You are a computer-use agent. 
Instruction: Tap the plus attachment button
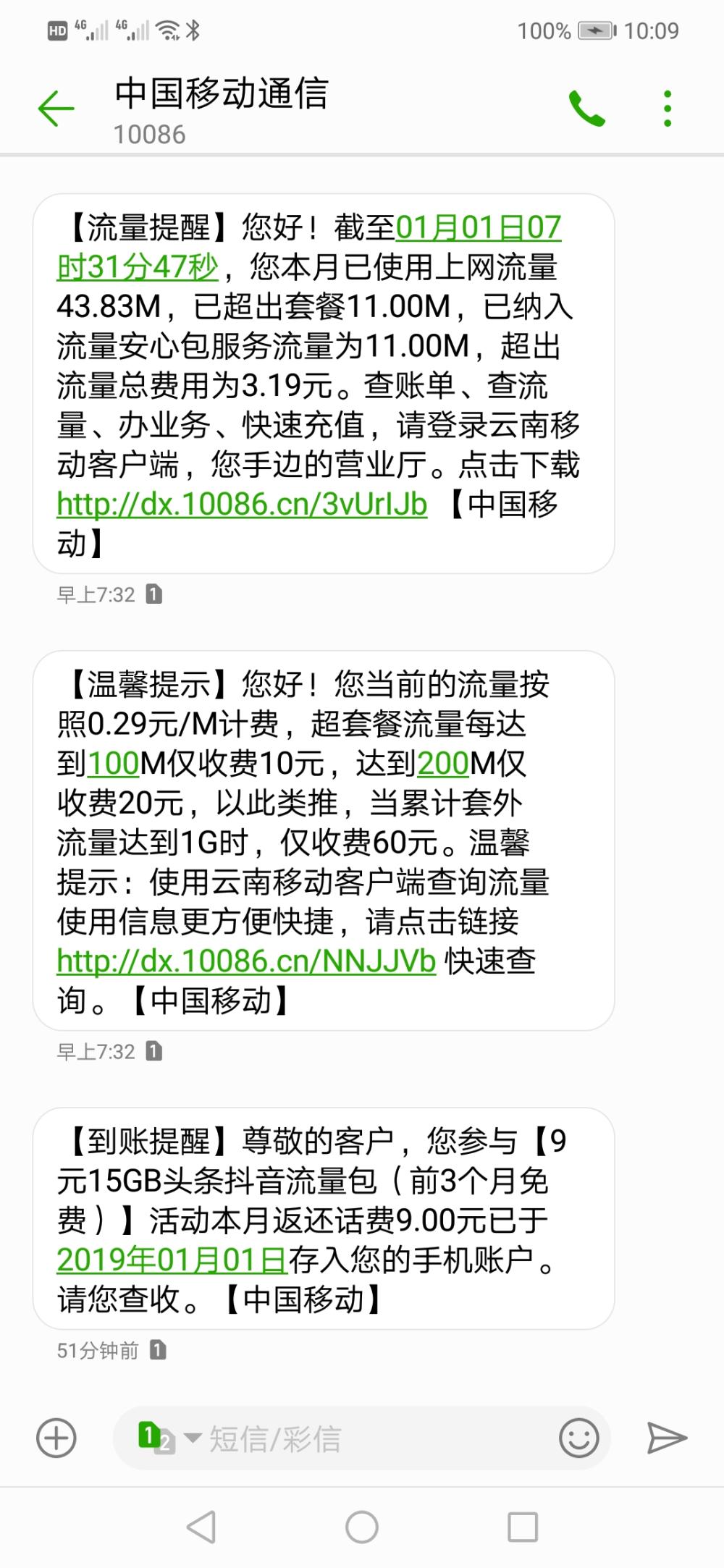[56, 1438]
